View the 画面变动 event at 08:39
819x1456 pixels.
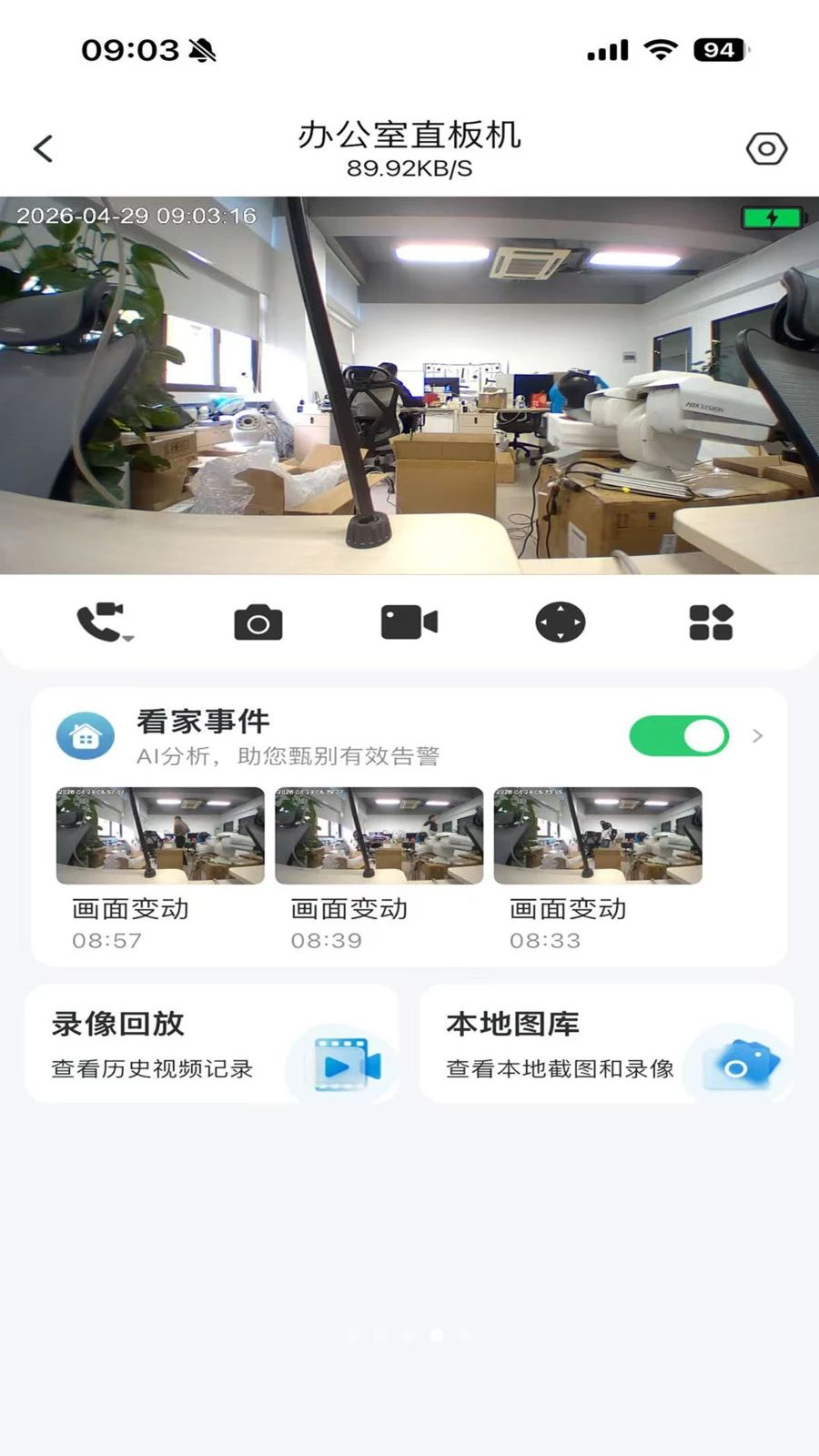pos(379,835)
